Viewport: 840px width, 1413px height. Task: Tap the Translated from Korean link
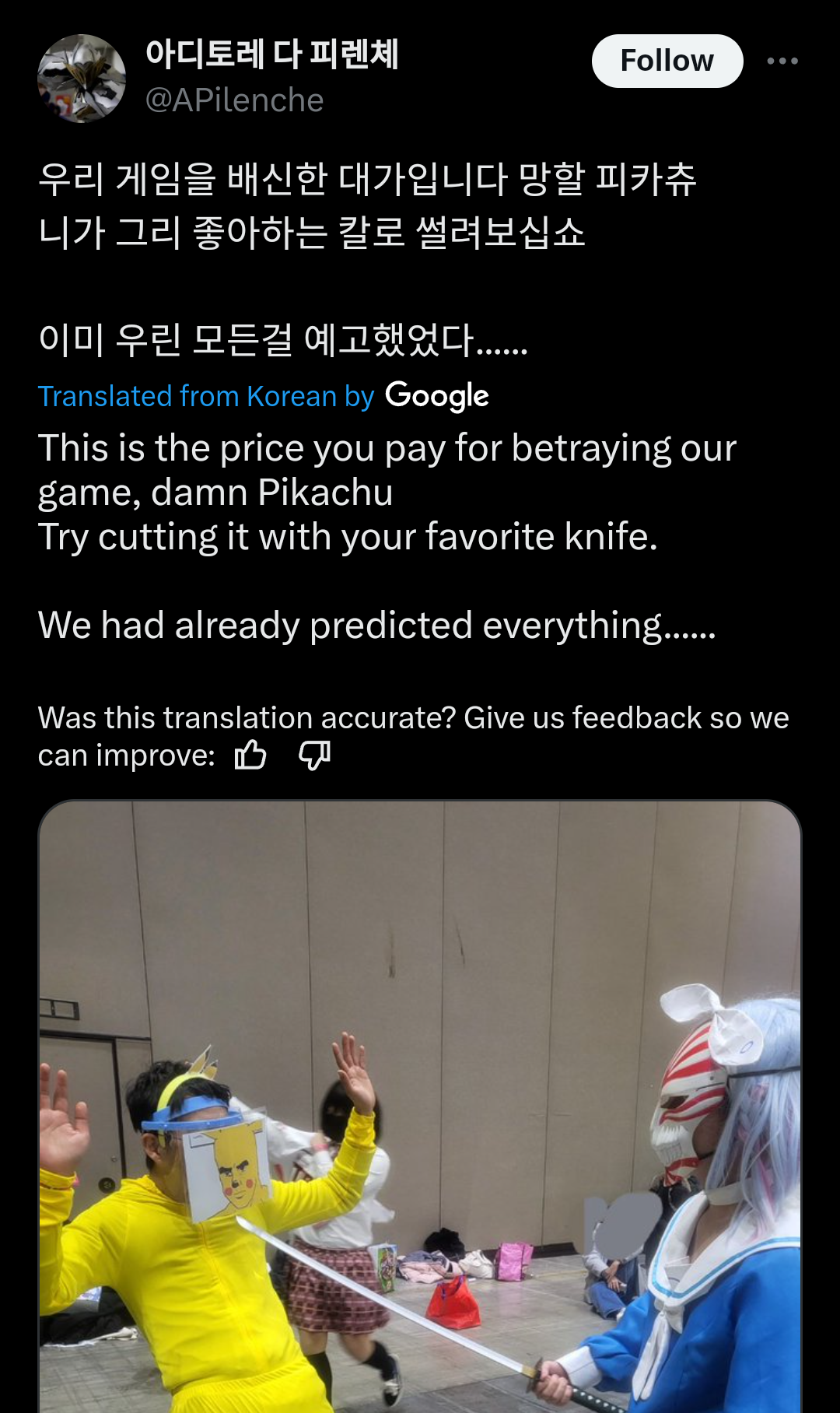point(206,396)
